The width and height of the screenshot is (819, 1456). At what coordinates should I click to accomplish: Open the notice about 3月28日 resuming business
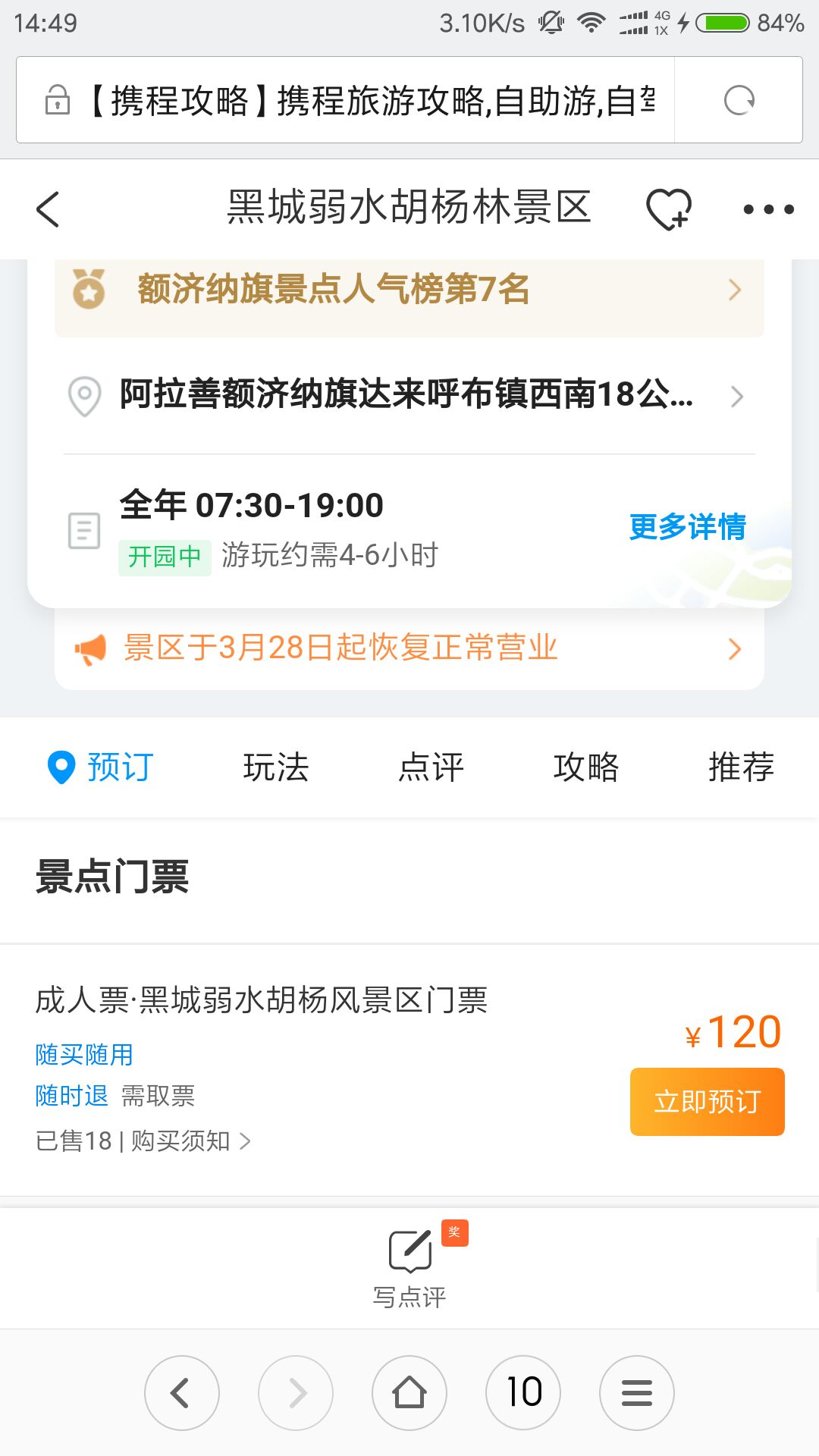click(x=409, y=649)
